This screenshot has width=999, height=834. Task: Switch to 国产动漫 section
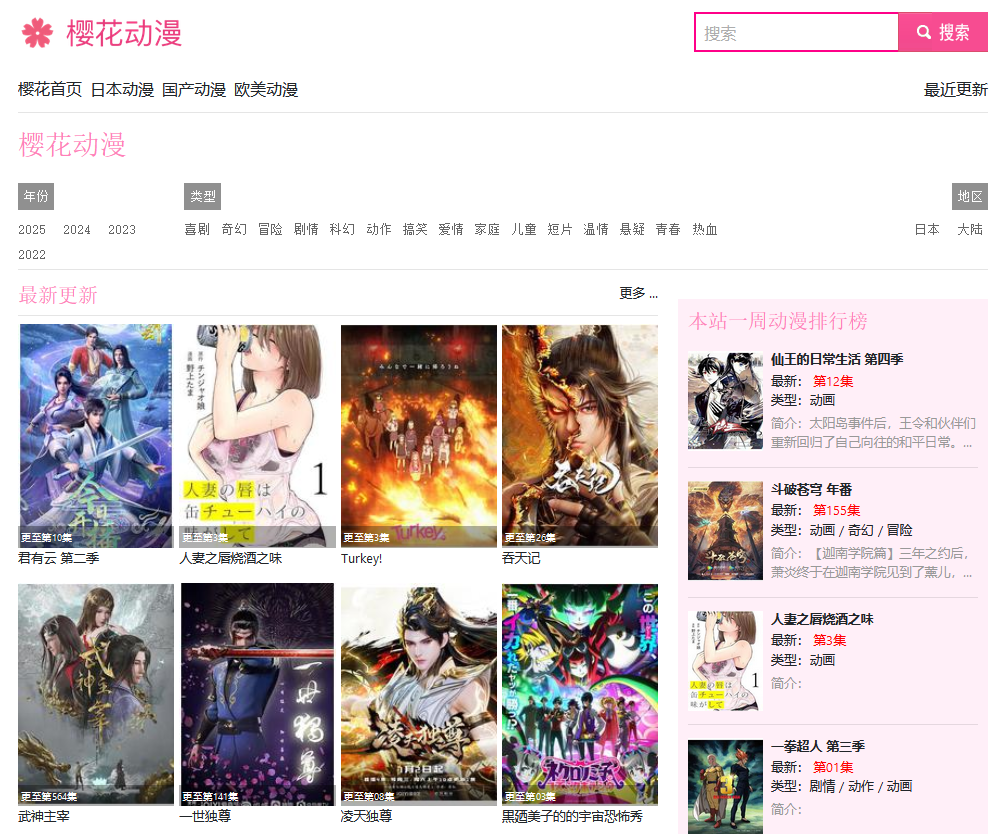[x=194, y=90]
